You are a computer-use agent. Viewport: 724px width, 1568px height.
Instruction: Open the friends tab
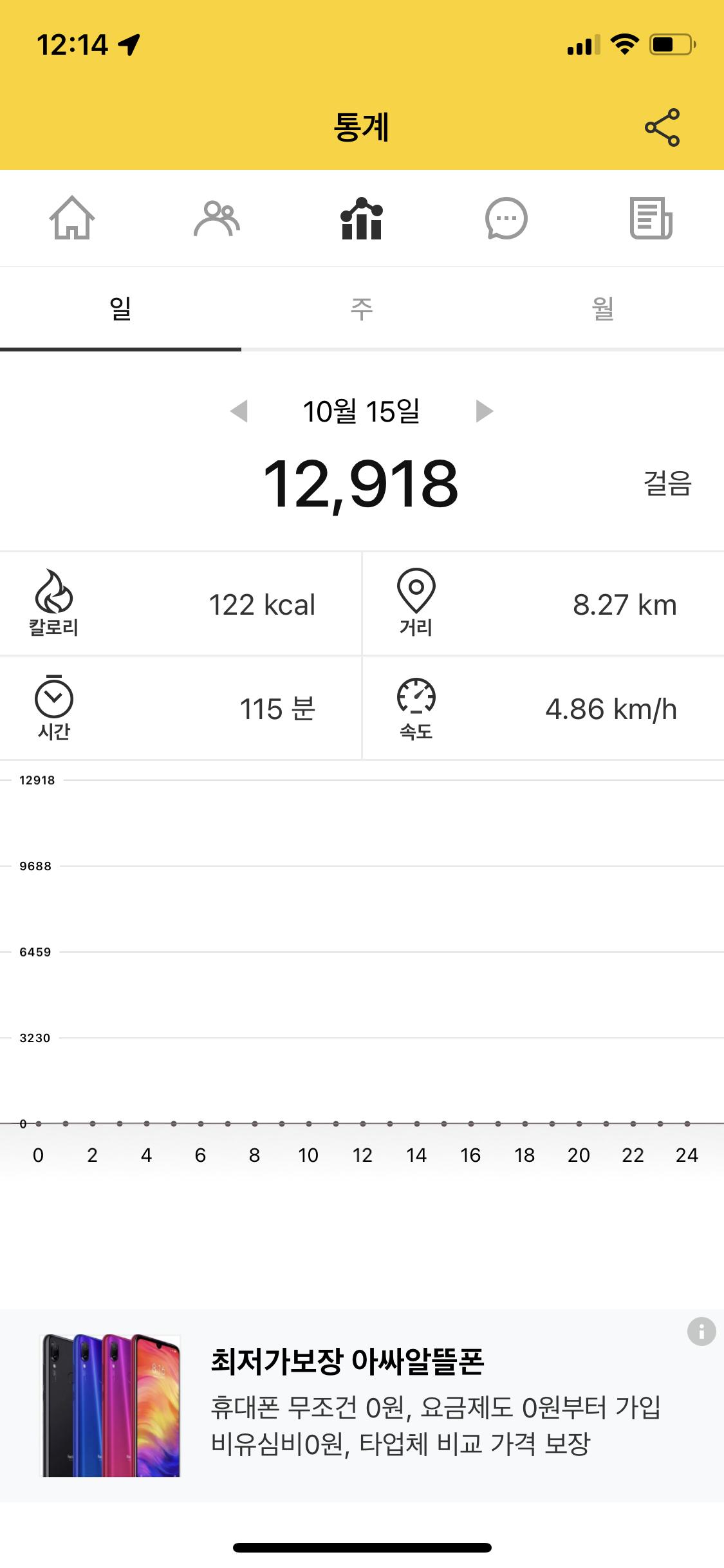click(217, 218)
